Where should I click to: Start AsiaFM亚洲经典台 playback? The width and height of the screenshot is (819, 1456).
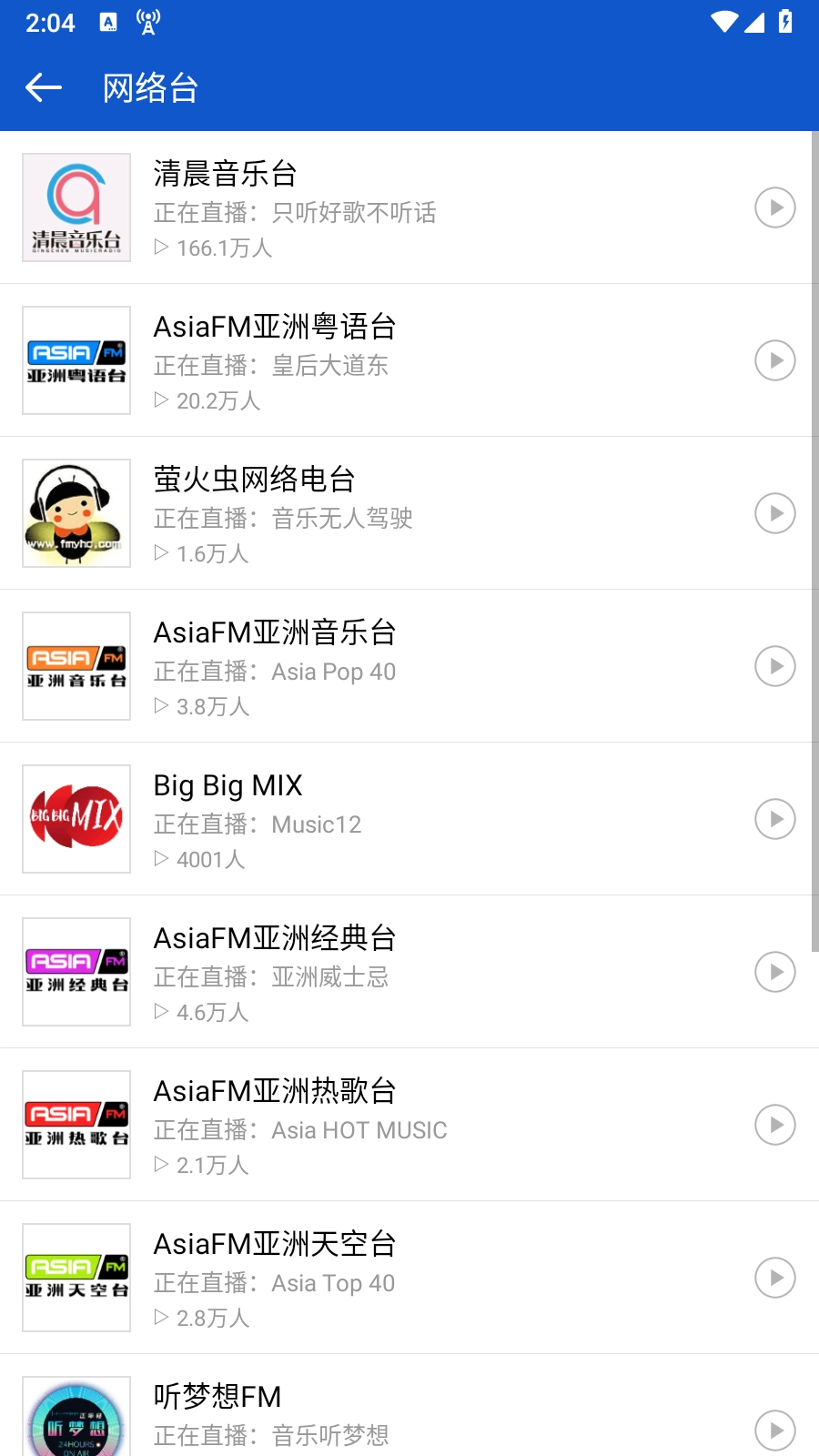(x=774, y=972)
